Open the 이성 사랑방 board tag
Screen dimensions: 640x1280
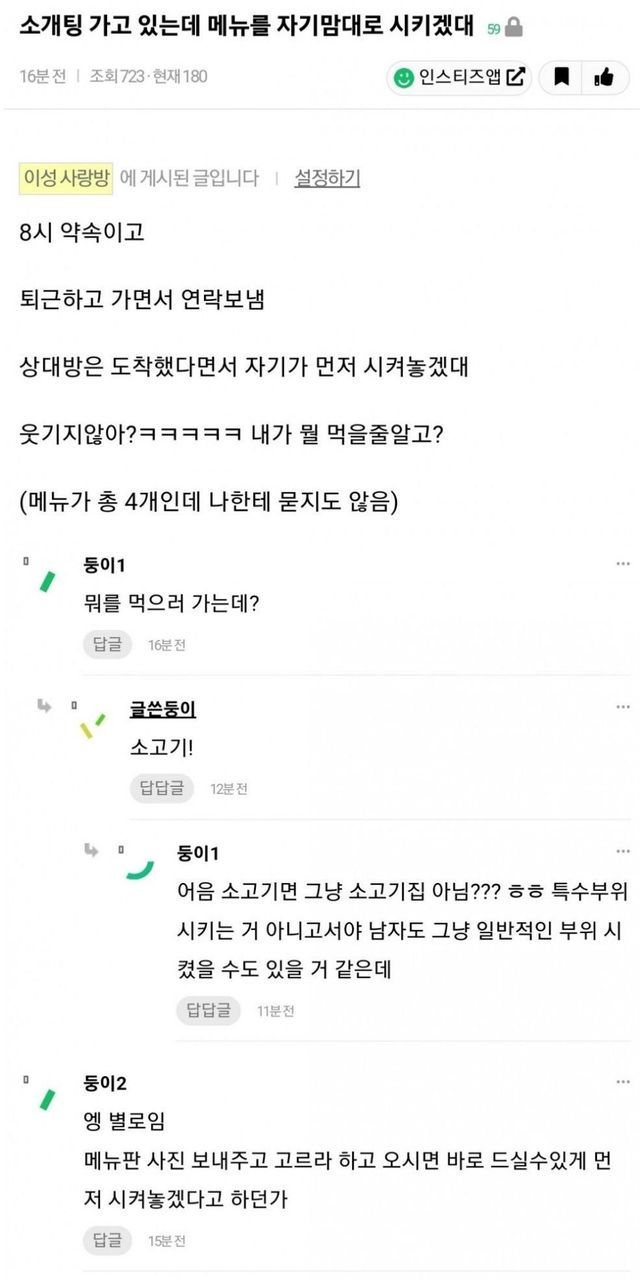click(x=67, y=178)
